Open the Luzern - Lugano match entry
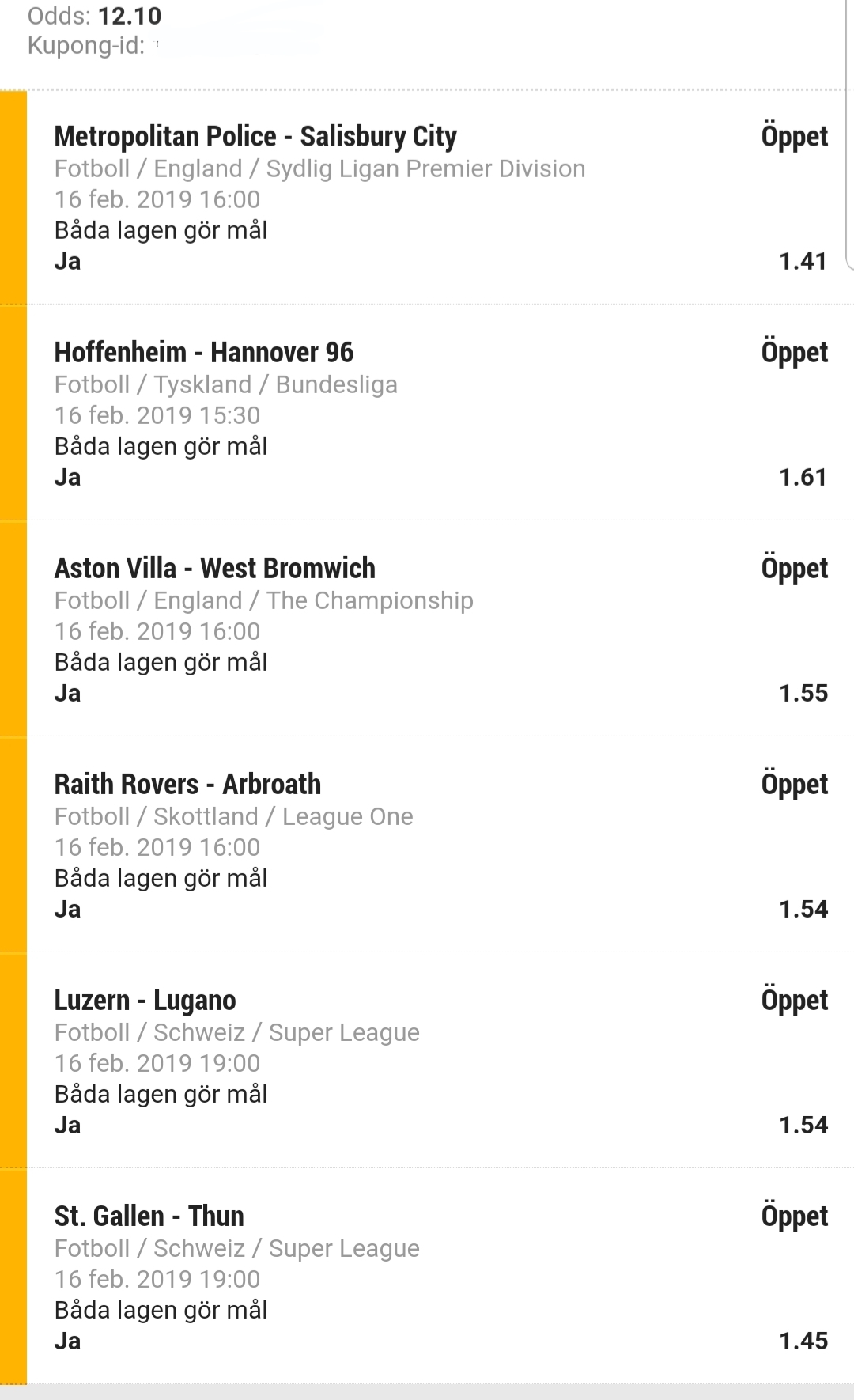 point(427,1061)
